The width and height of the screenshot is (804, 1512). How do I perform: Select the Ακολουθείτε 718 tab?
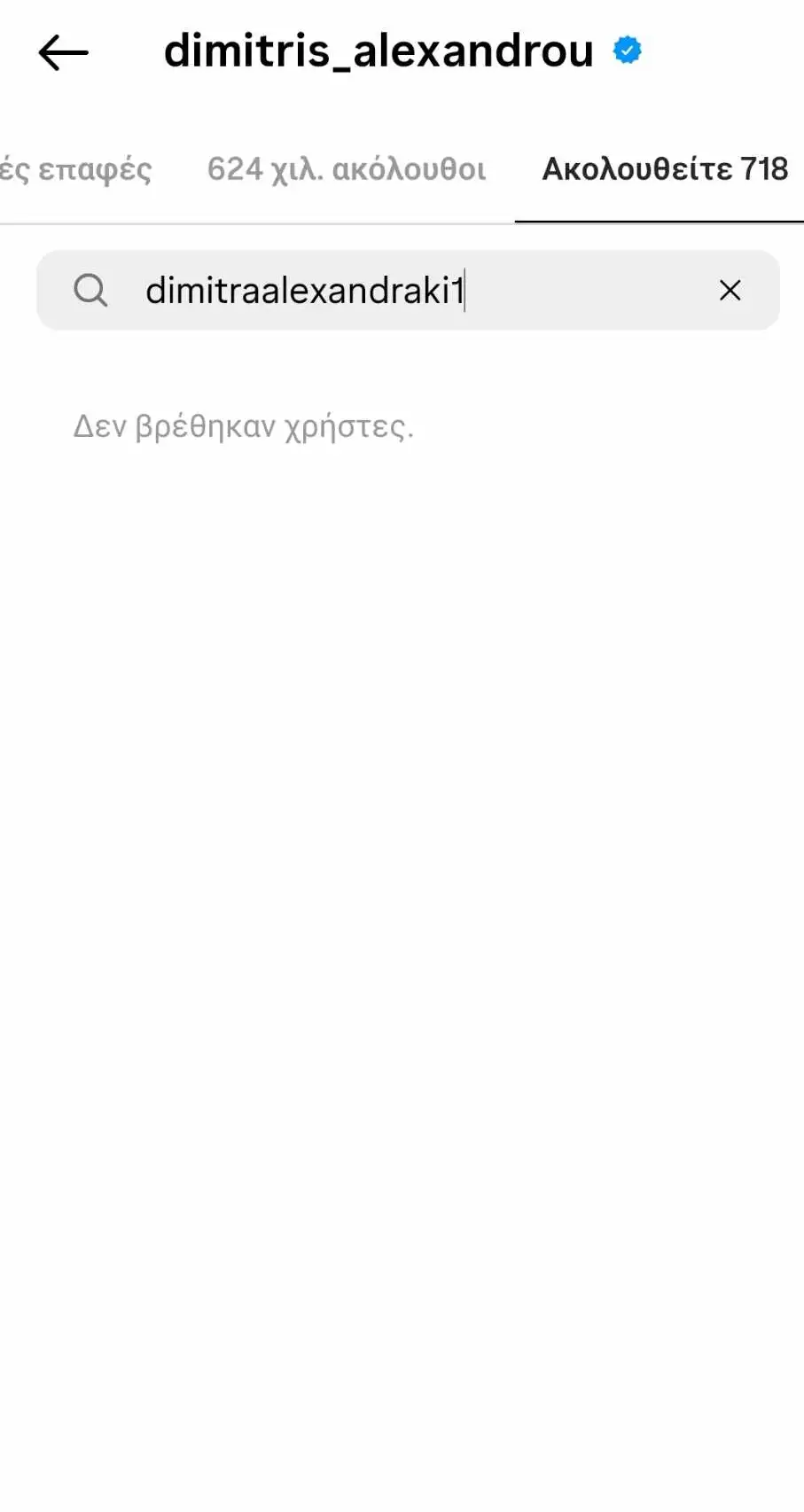[664, 169]
